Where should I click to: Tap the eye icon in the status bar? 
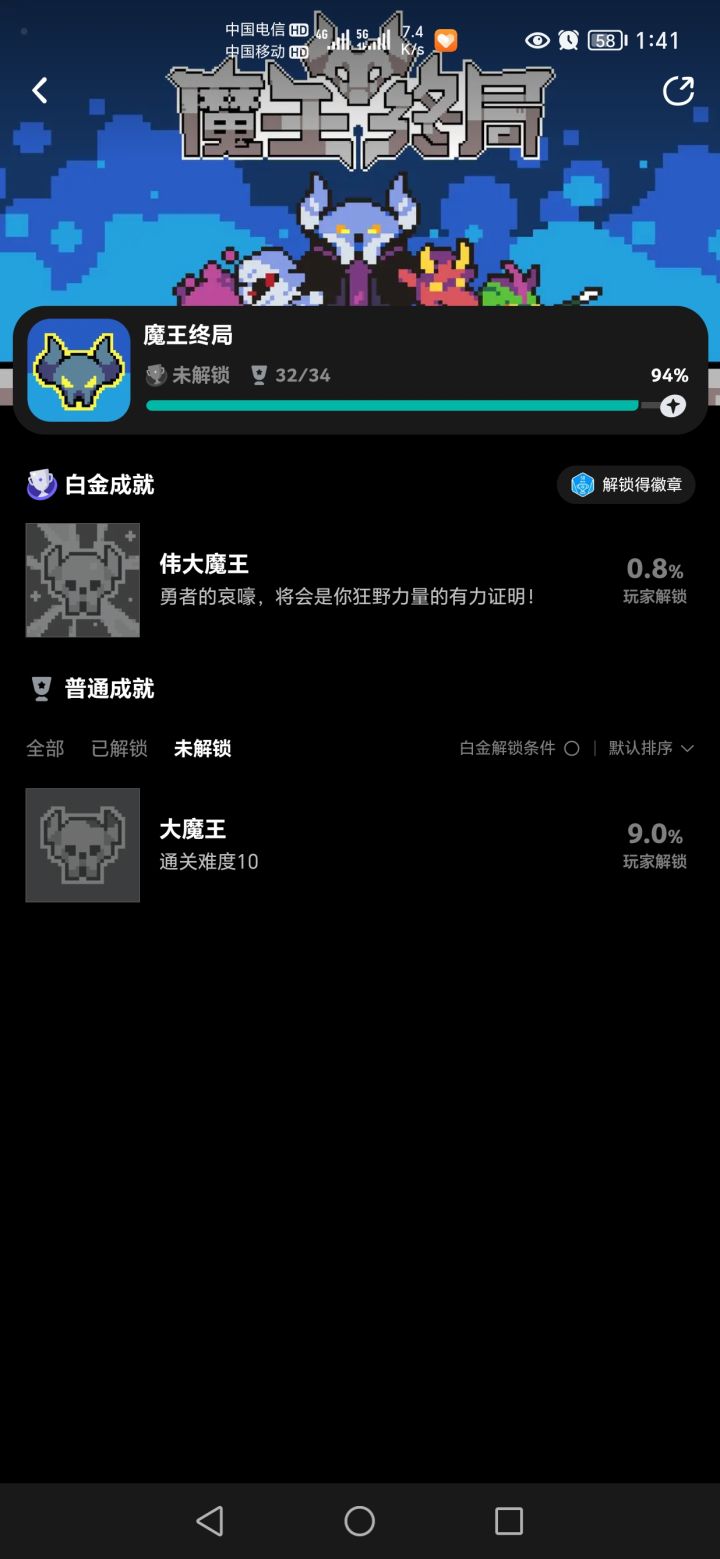click(x=537, y=41)
